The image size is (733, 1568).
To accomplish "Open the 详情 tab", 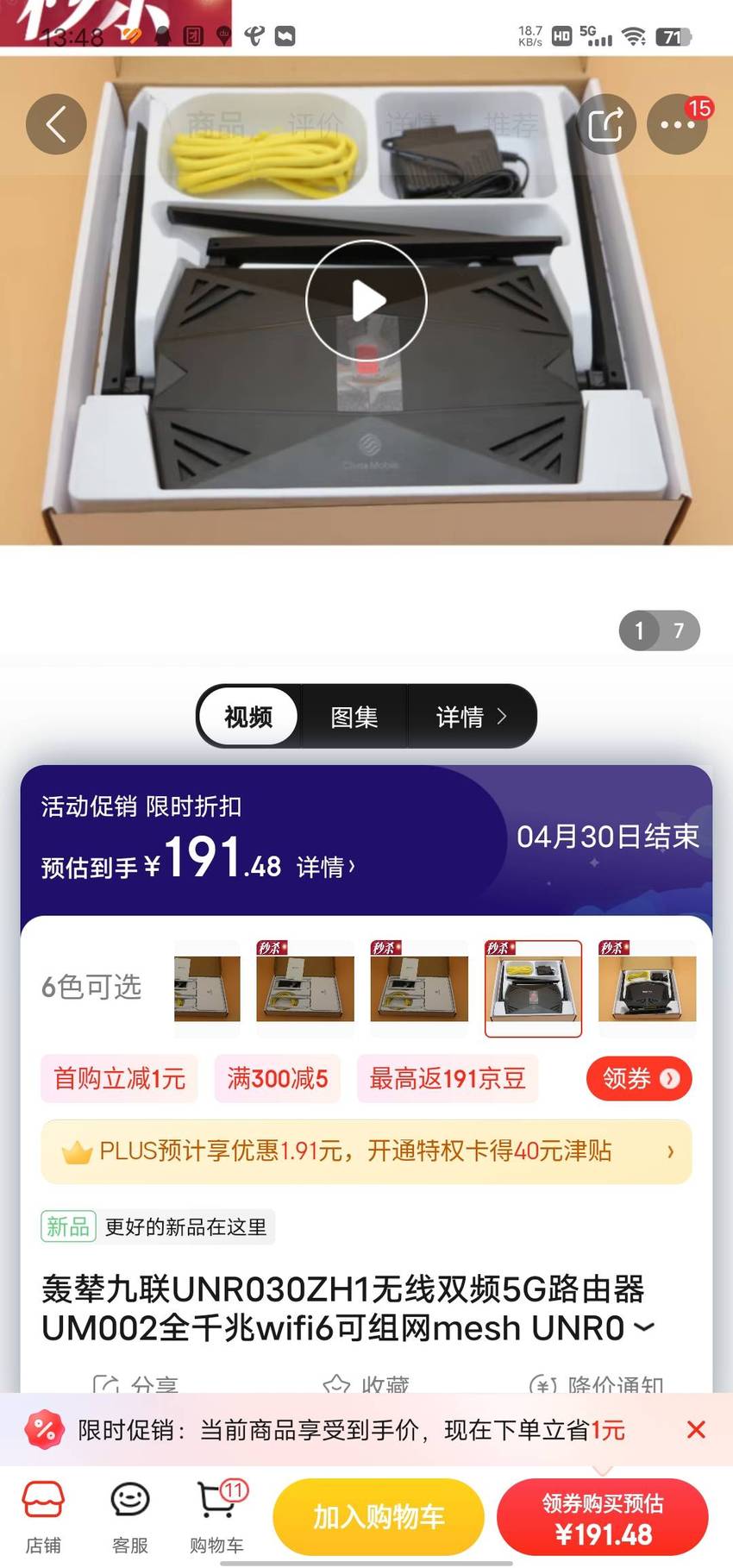I will pos(471,717).
